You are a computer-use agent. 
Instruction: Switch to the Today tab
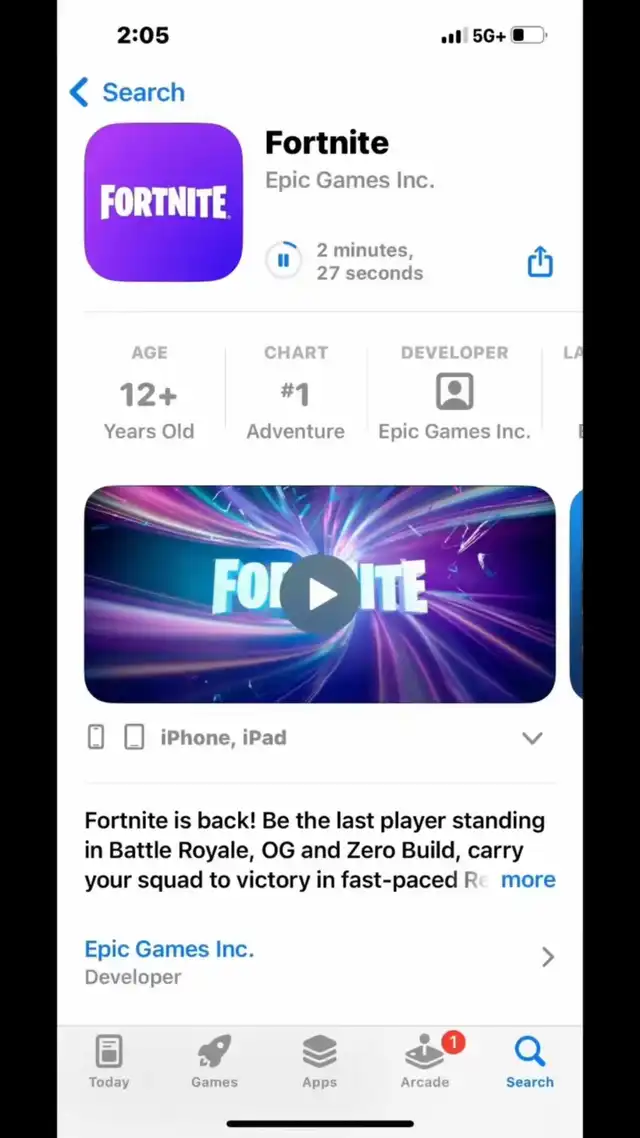[109, 1063]
